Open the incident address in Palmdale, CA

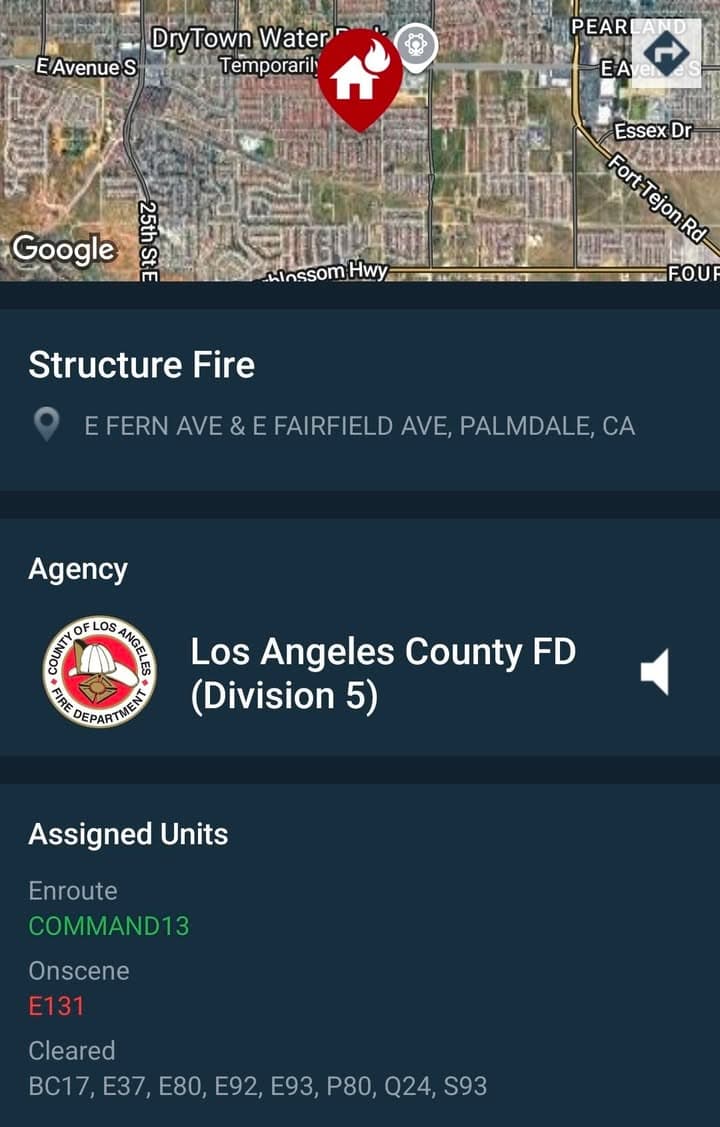tap(360, 424)
